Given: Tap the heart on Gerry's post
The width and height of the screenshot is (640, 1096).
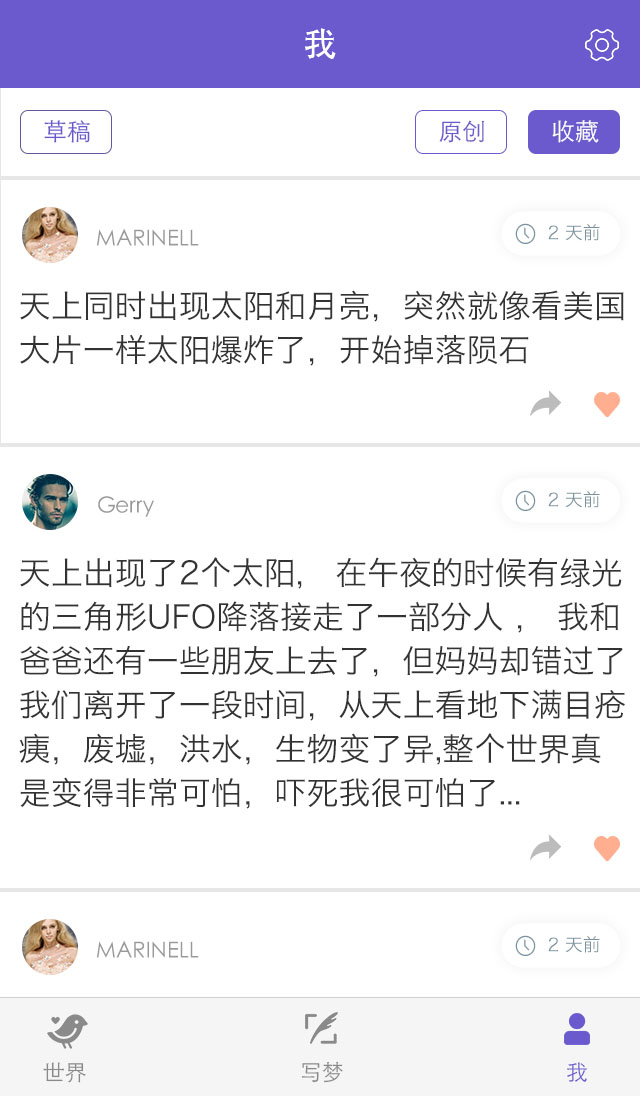Looking at the screenshot, I should pyautogui.click(x=607, y=848).
